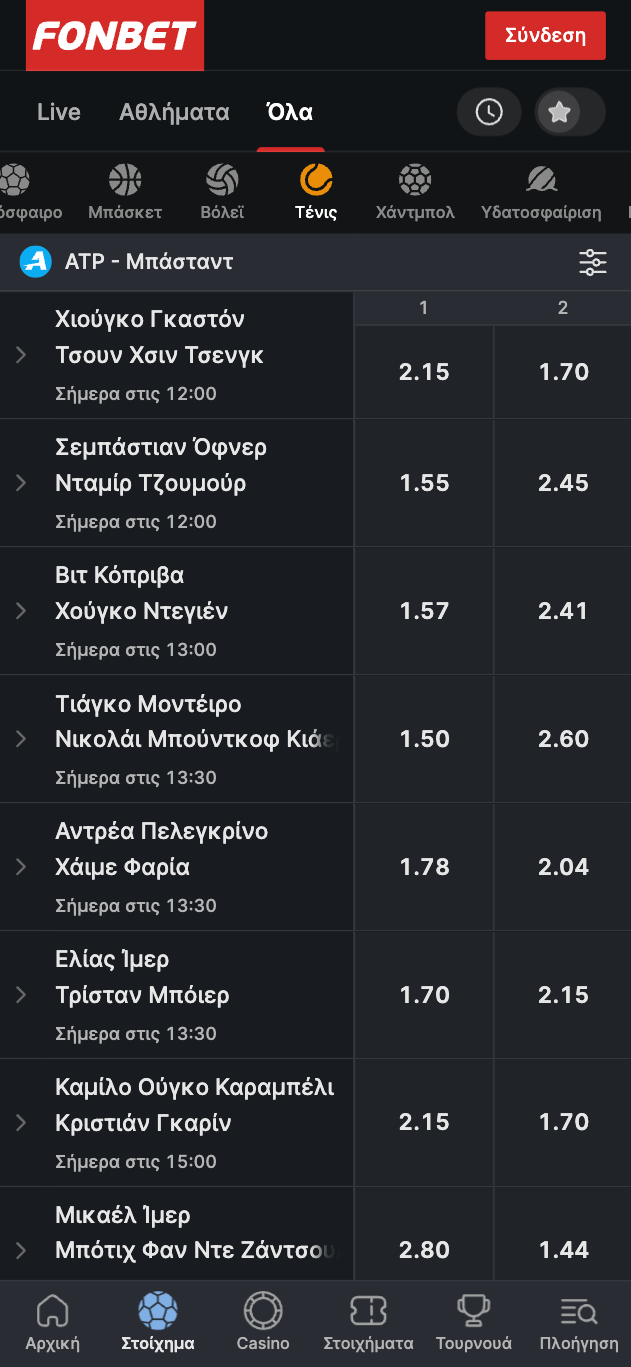Open the Τουρνουά tab

tap(473, 1322)
